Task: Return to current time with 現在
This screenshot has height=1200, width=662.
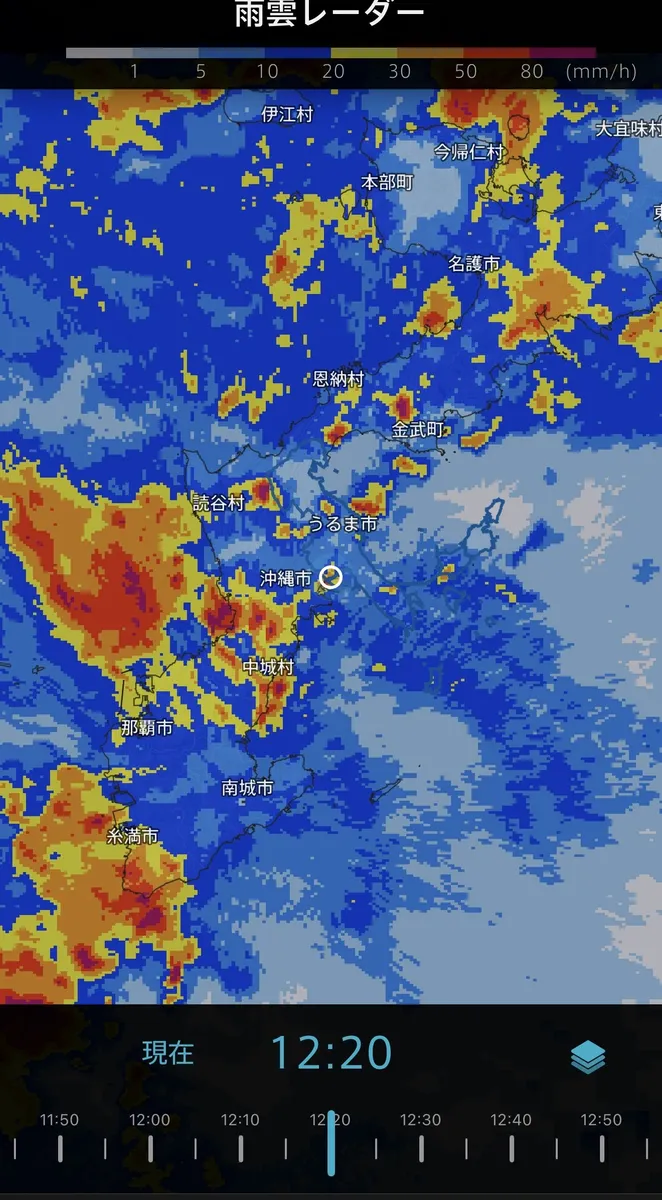Action: 168,1053
